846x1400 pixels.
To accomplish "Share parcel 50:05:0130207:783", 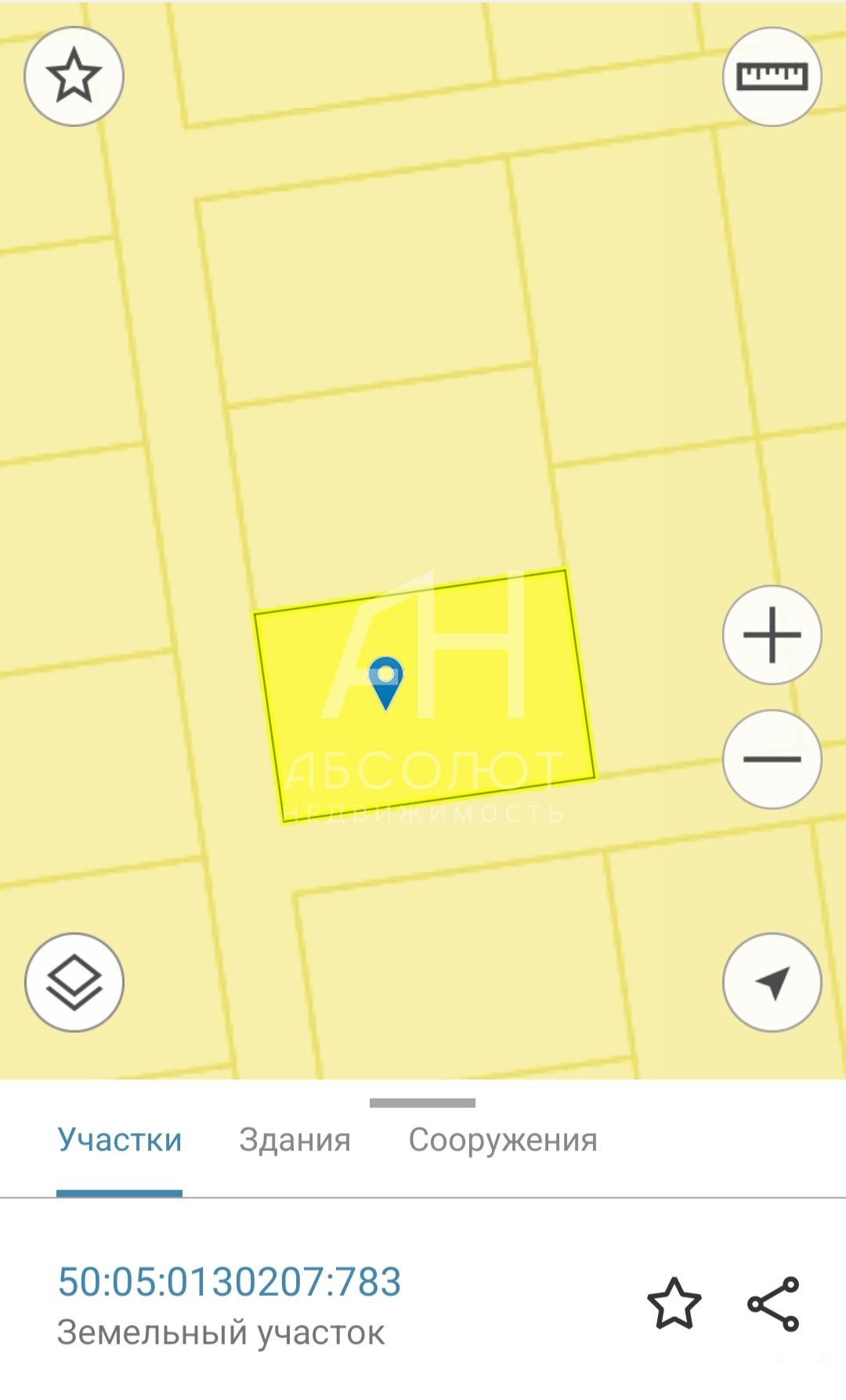I will 773,1304.
